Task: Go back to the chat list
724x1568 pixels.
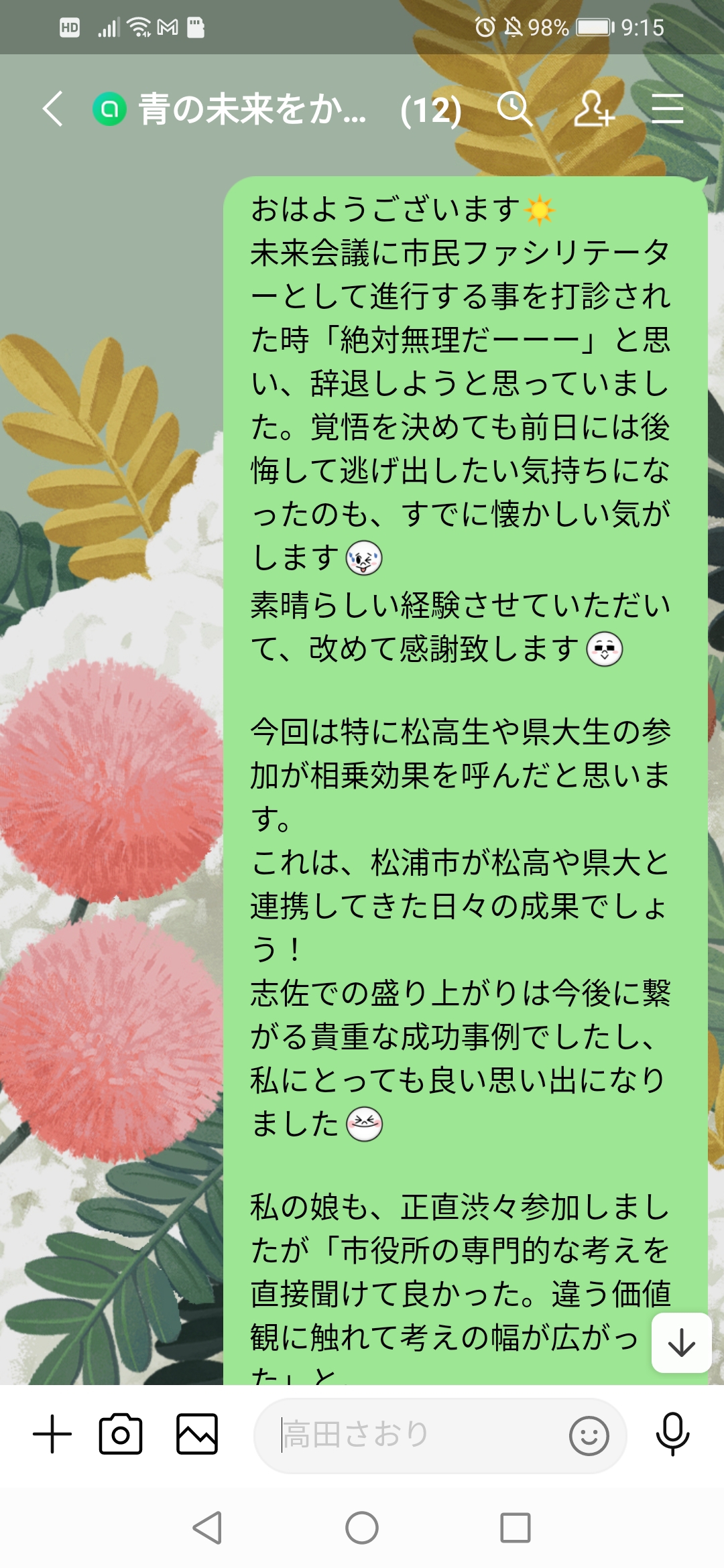Action: (x=52, y=109)
